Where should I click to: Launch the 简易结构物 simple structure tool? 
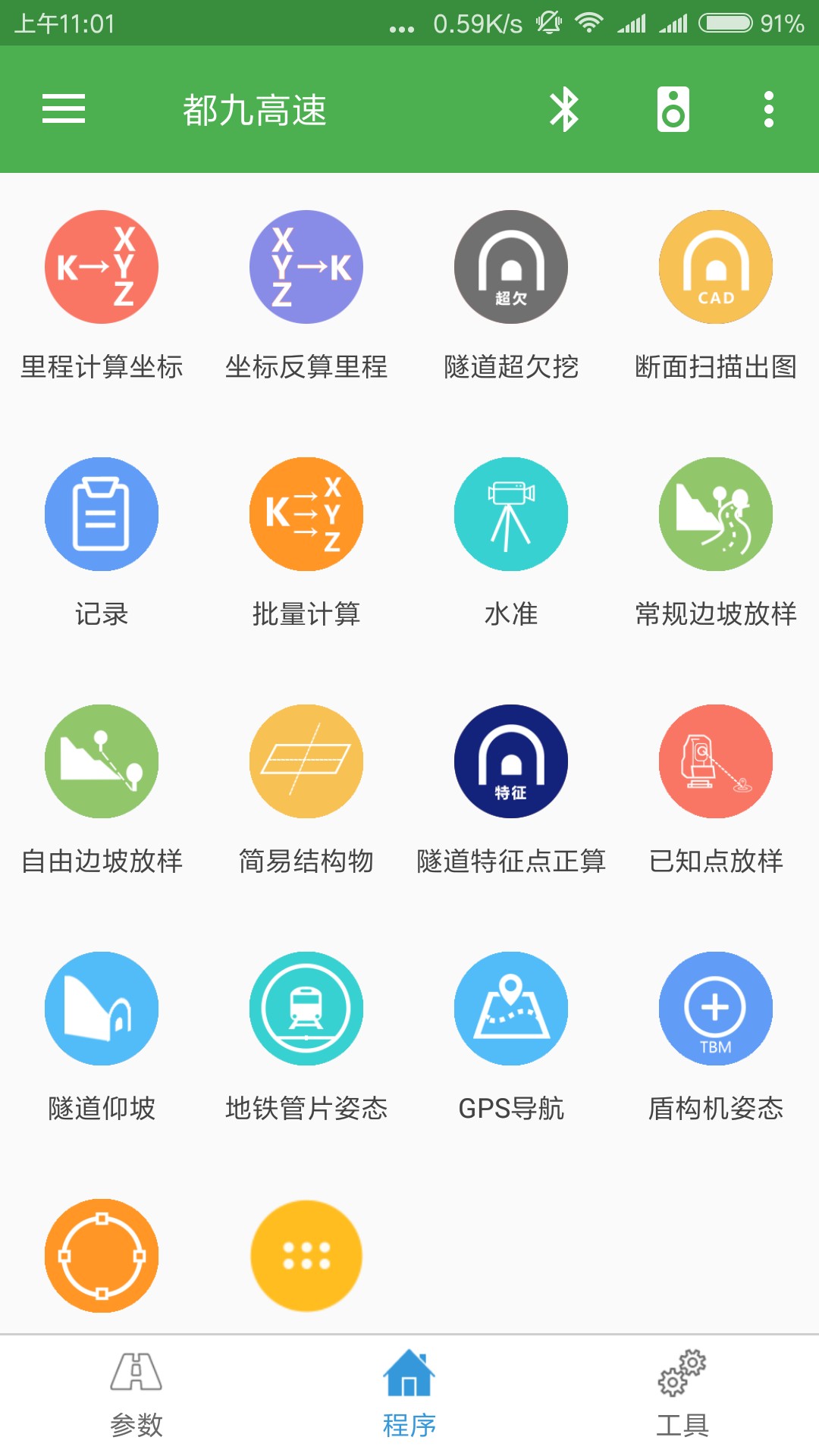(x=306, y=761)
